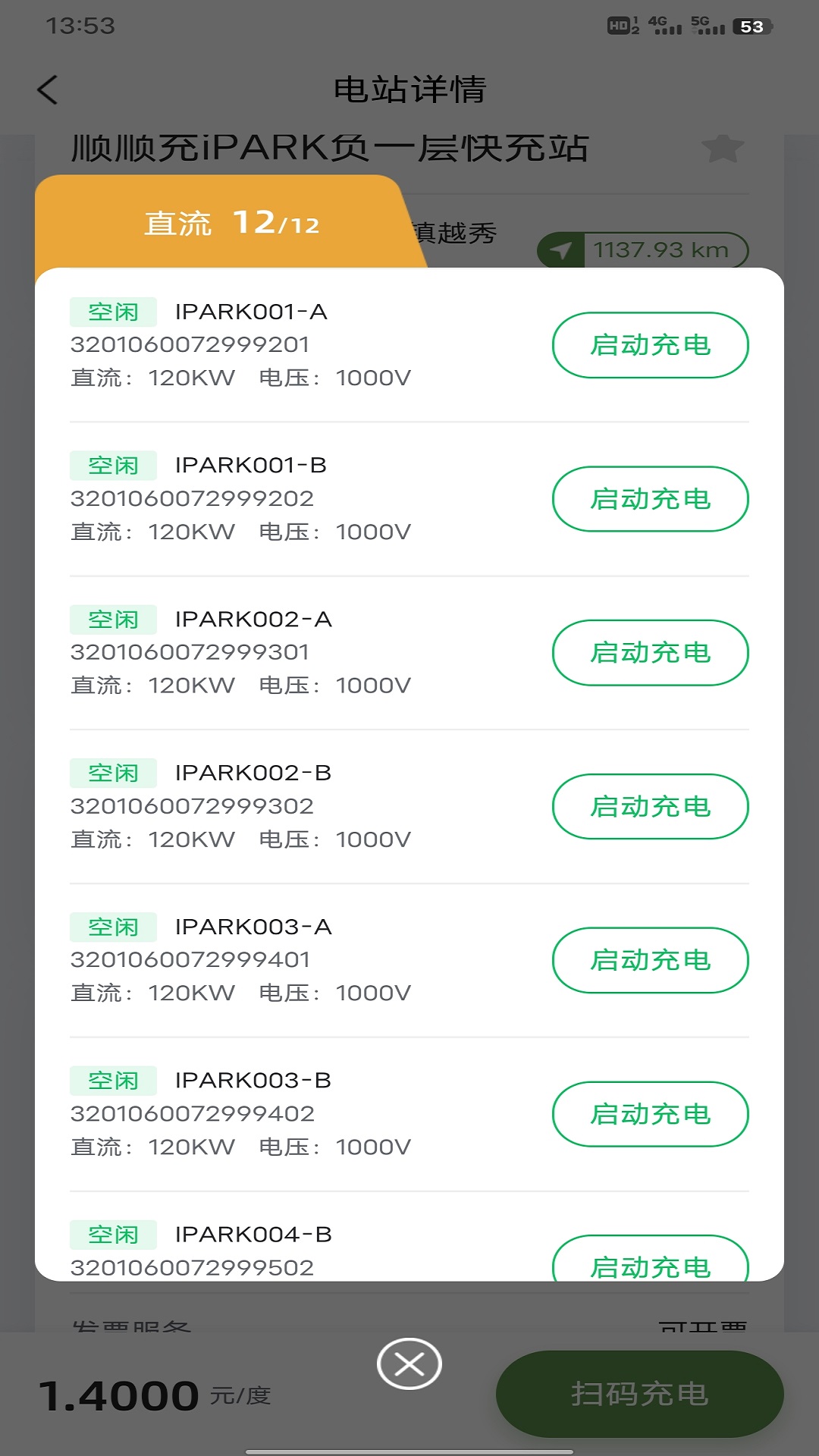
Task: Tap charger code 3201060072999201
Action: click(x=191, y=345)
